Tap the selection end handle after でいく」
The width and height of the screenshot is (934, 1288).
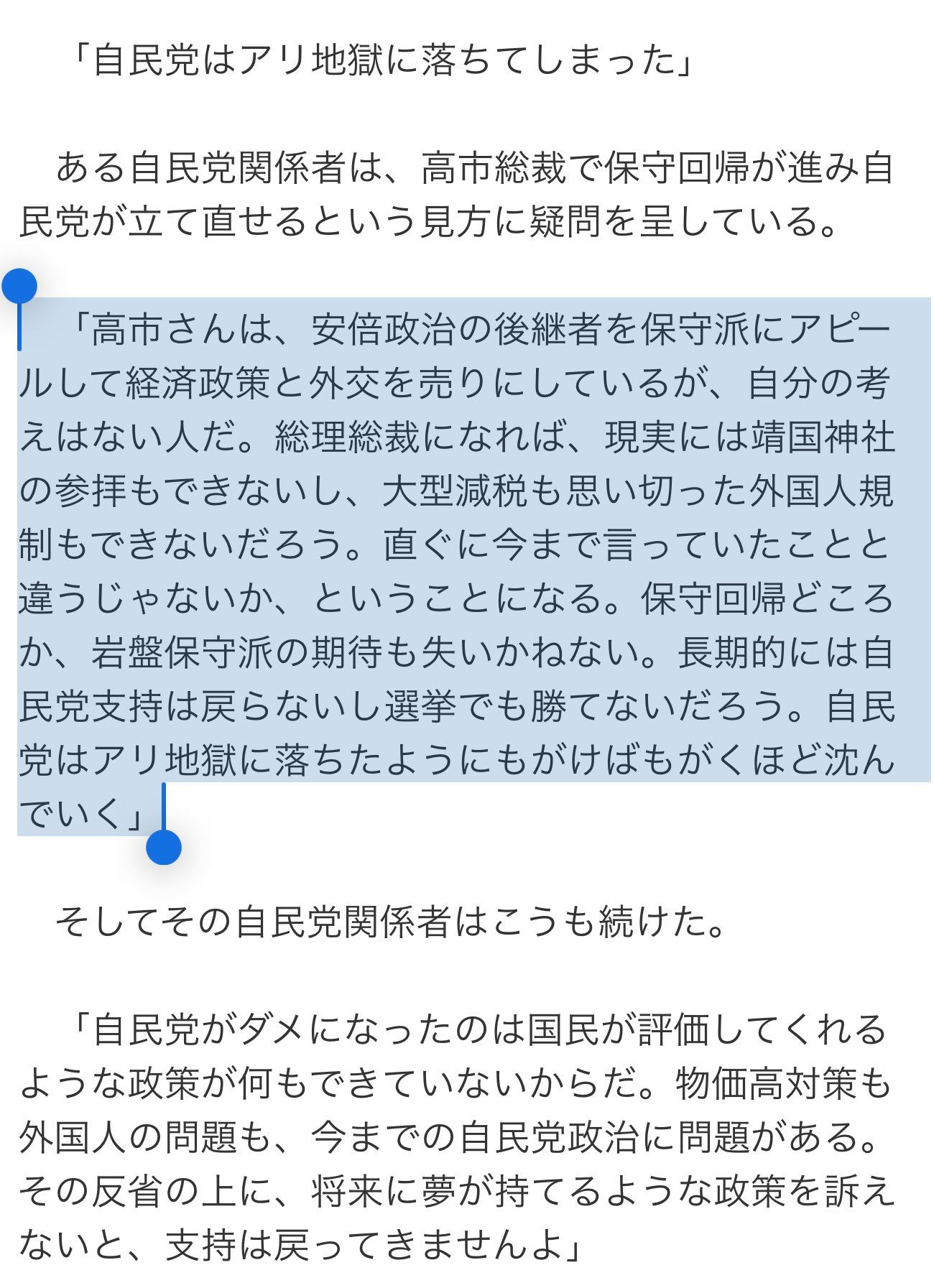tap(164, 847)
